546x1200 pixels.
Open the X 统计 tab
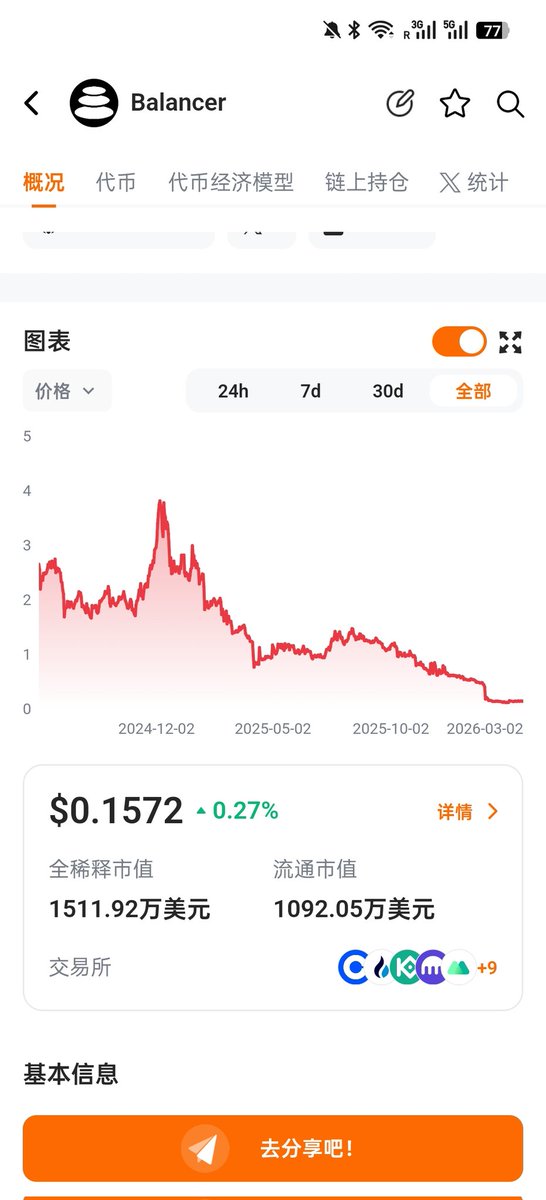[x=474, y=182]
